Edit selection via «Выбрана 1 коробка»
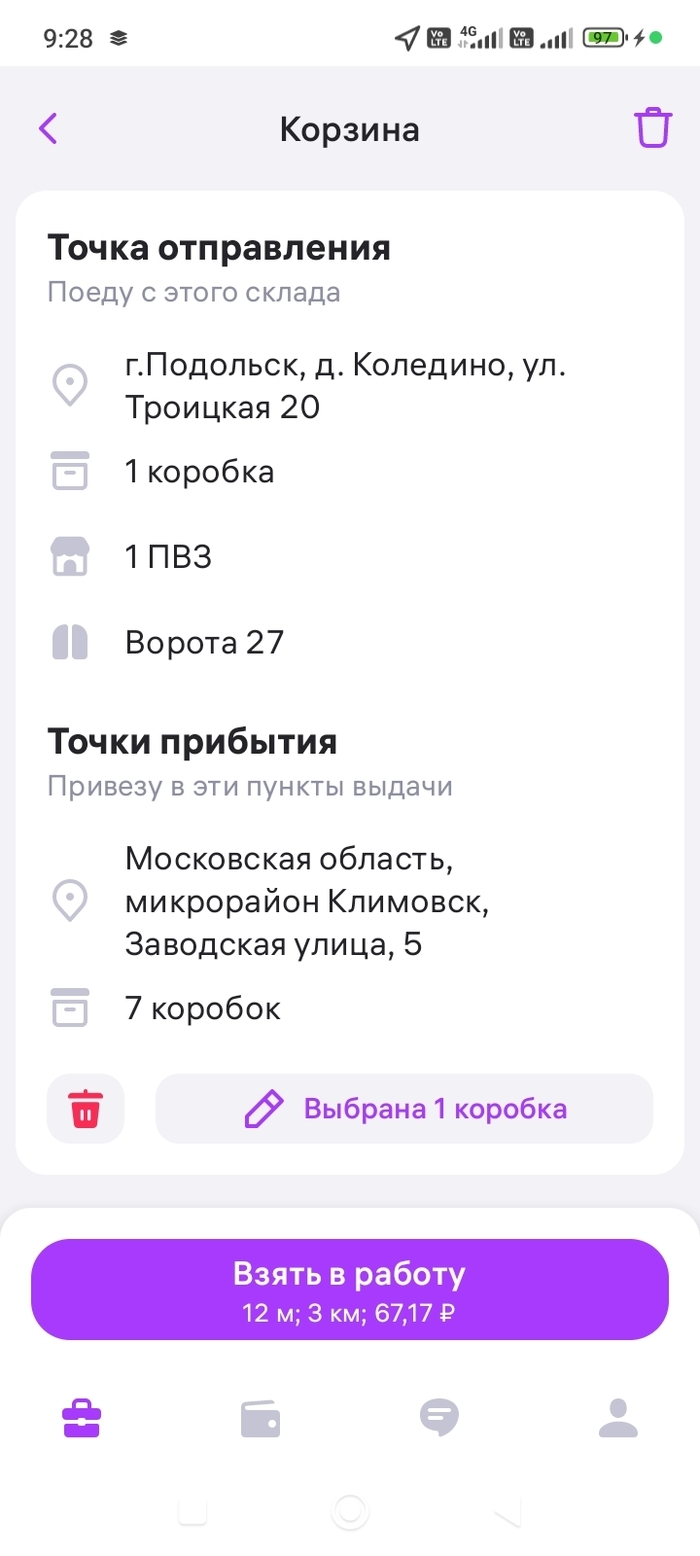The height and width of the screenshot is (1556, 700). (404, 1109)
